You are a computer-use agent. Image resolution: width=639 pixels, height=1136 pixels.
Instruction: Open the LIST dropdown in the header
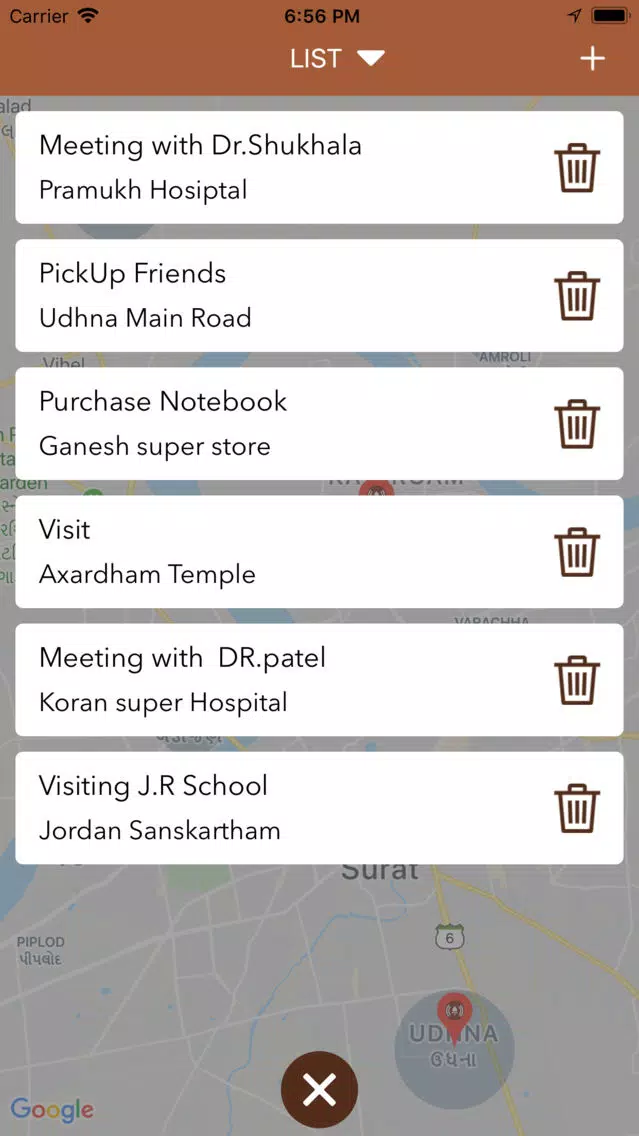click(x=337, y=58)
